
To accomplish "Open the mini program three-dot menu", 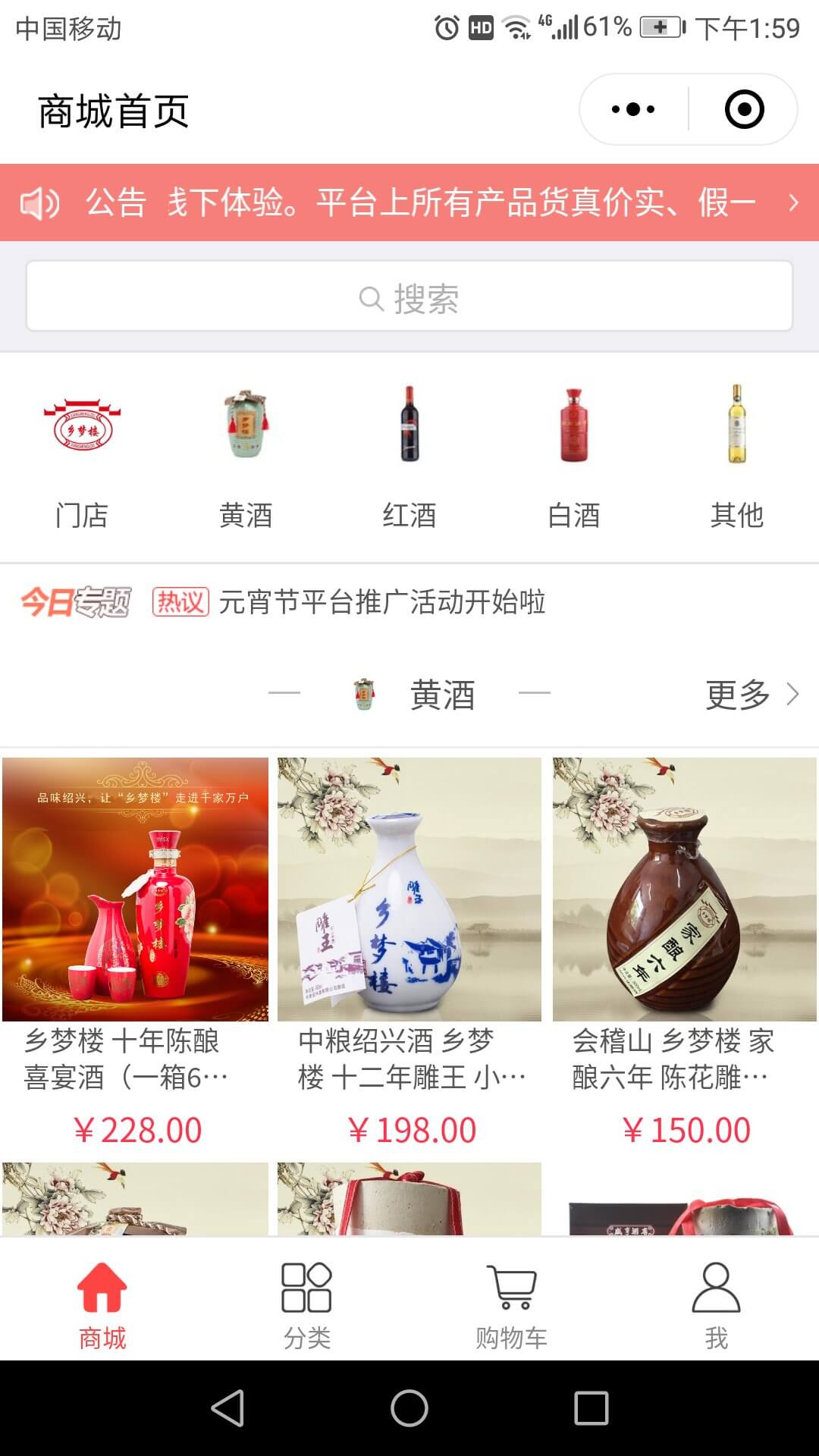I will coord(633,109).
